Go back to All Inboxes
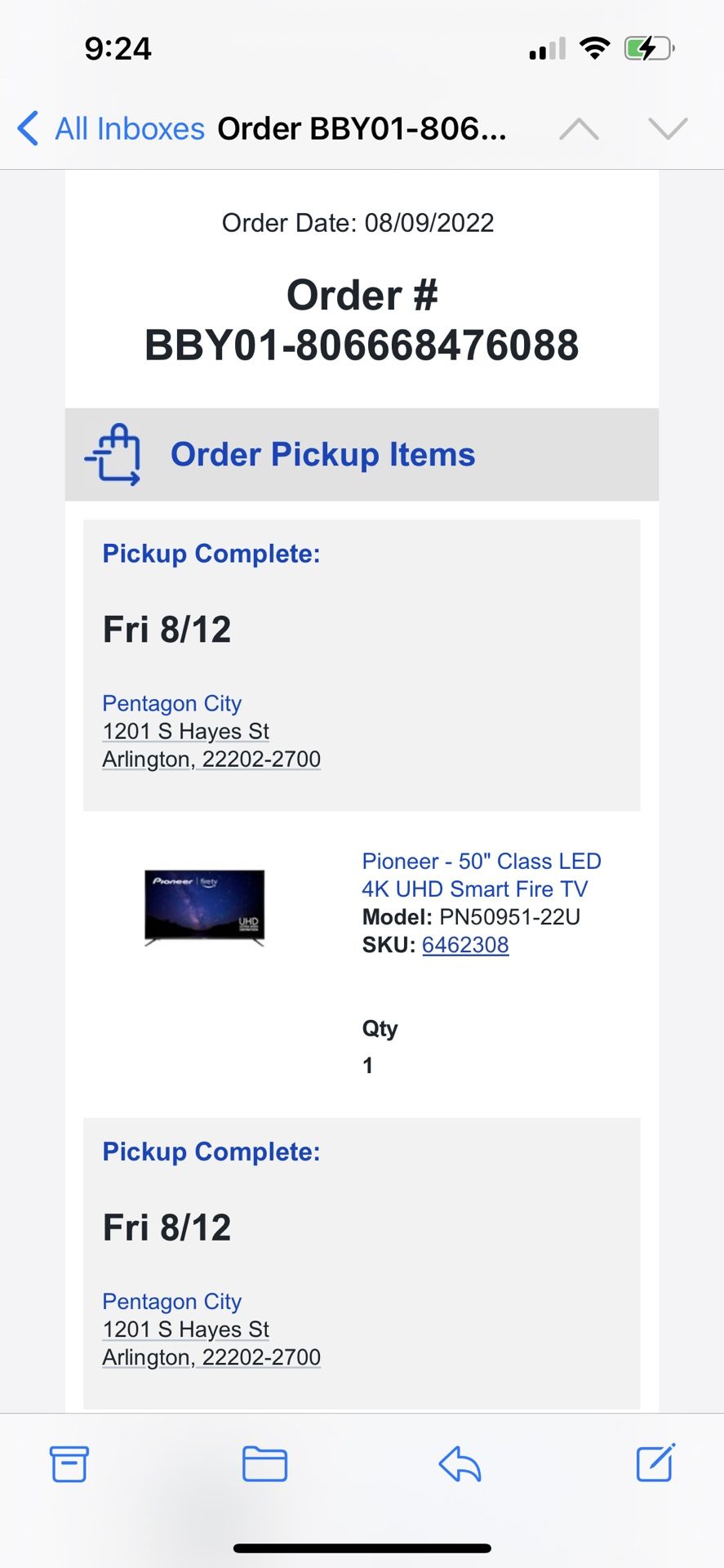724x1568 pixels. coord(112,129)
